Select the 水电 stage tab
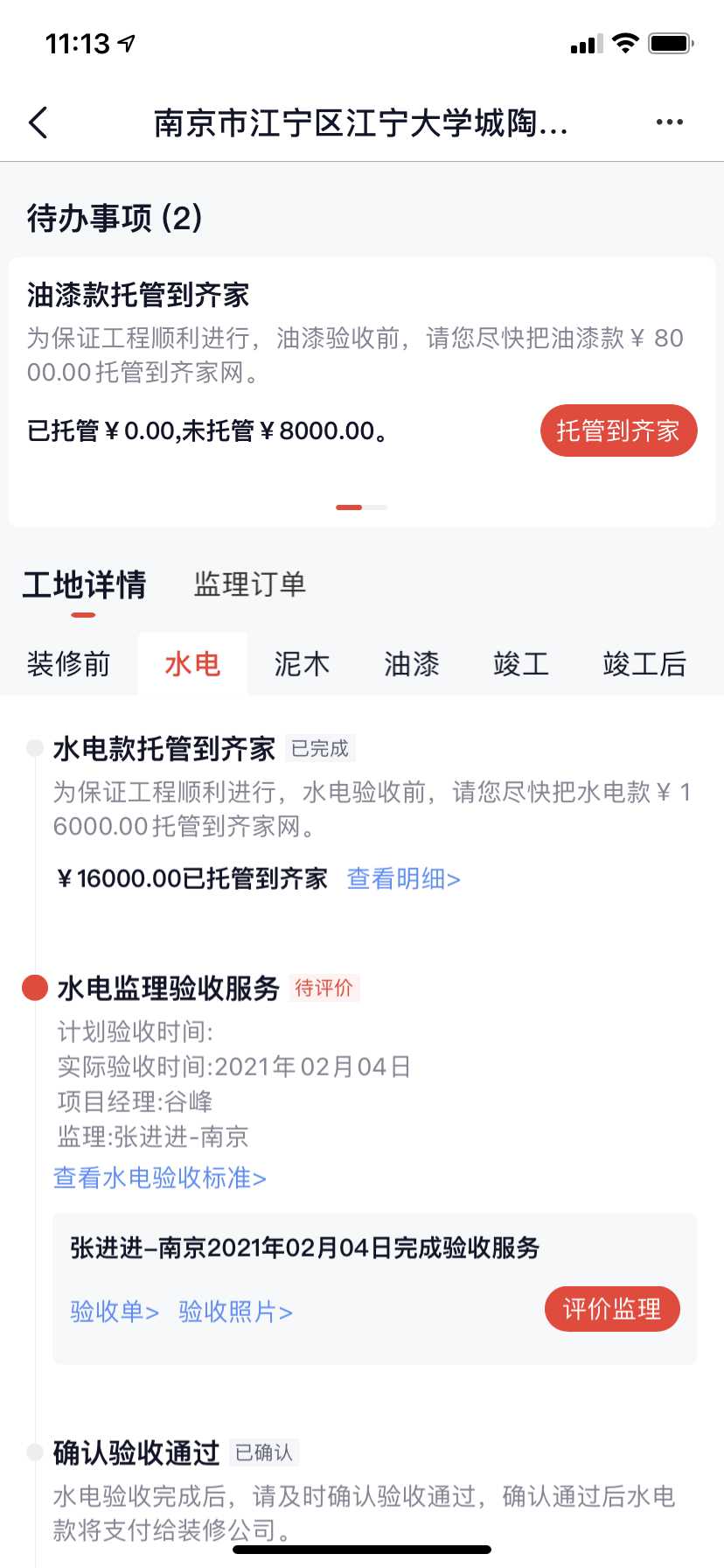Screen dimensions: 724x1568 192,664
